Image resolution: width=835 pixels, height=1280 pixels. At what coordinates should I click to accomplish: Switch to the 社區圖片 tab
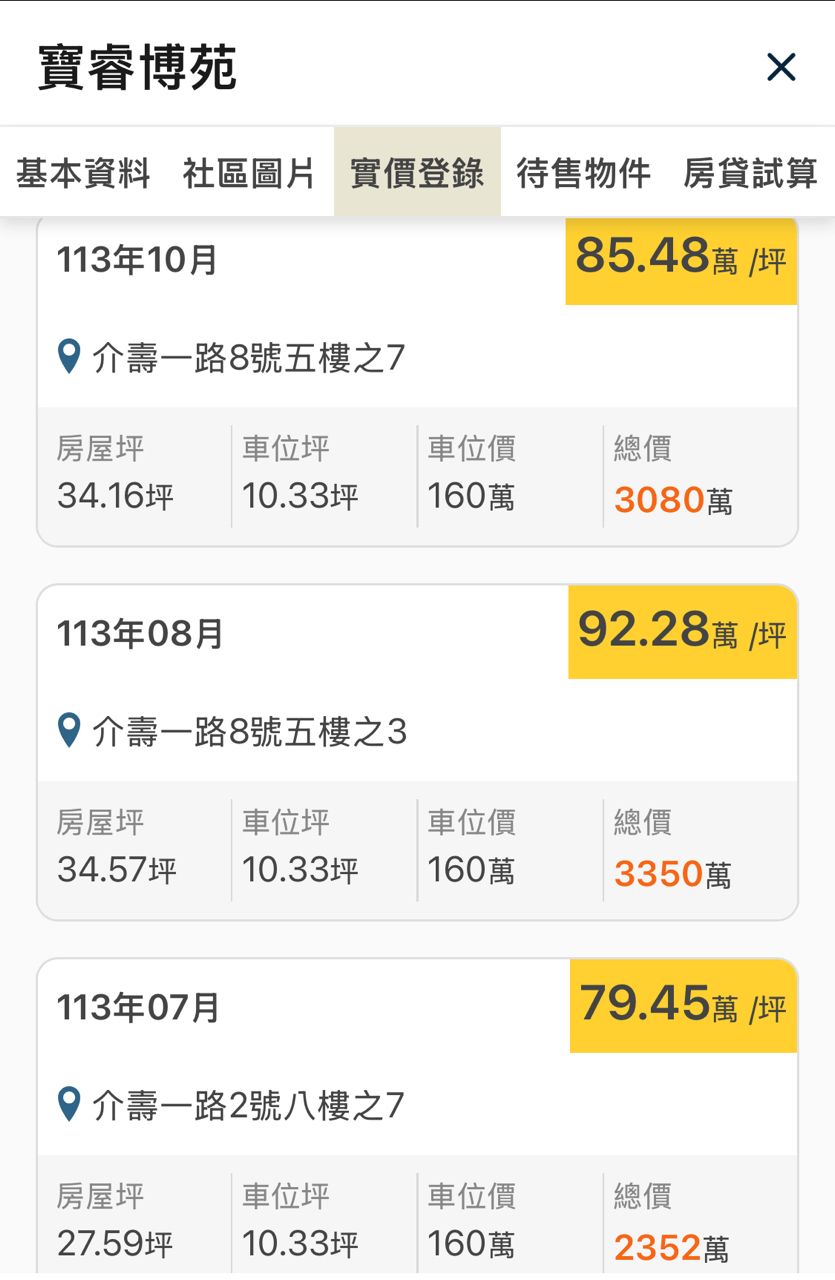248,173
